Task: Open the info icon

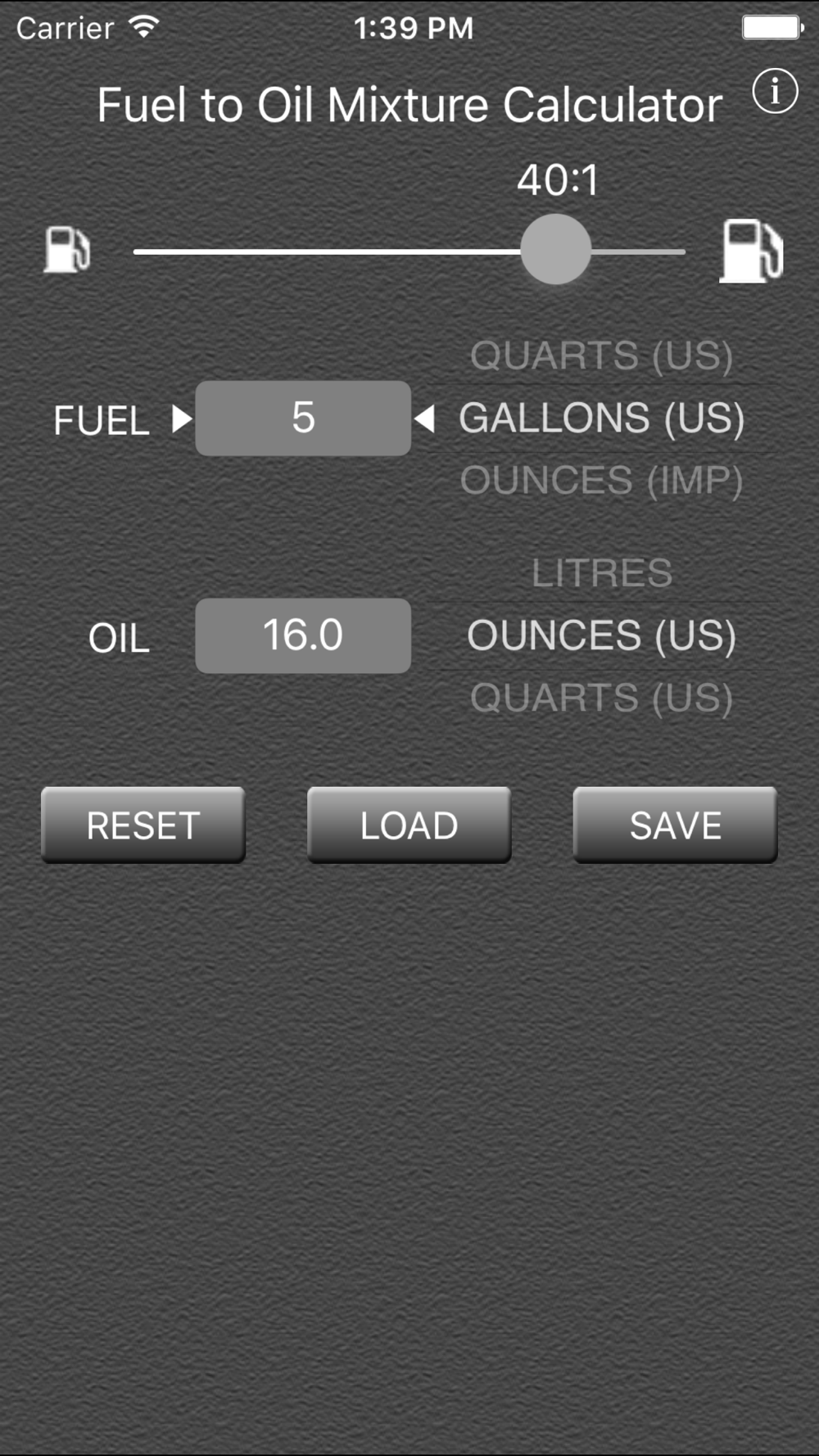Action: coord(775,91)
